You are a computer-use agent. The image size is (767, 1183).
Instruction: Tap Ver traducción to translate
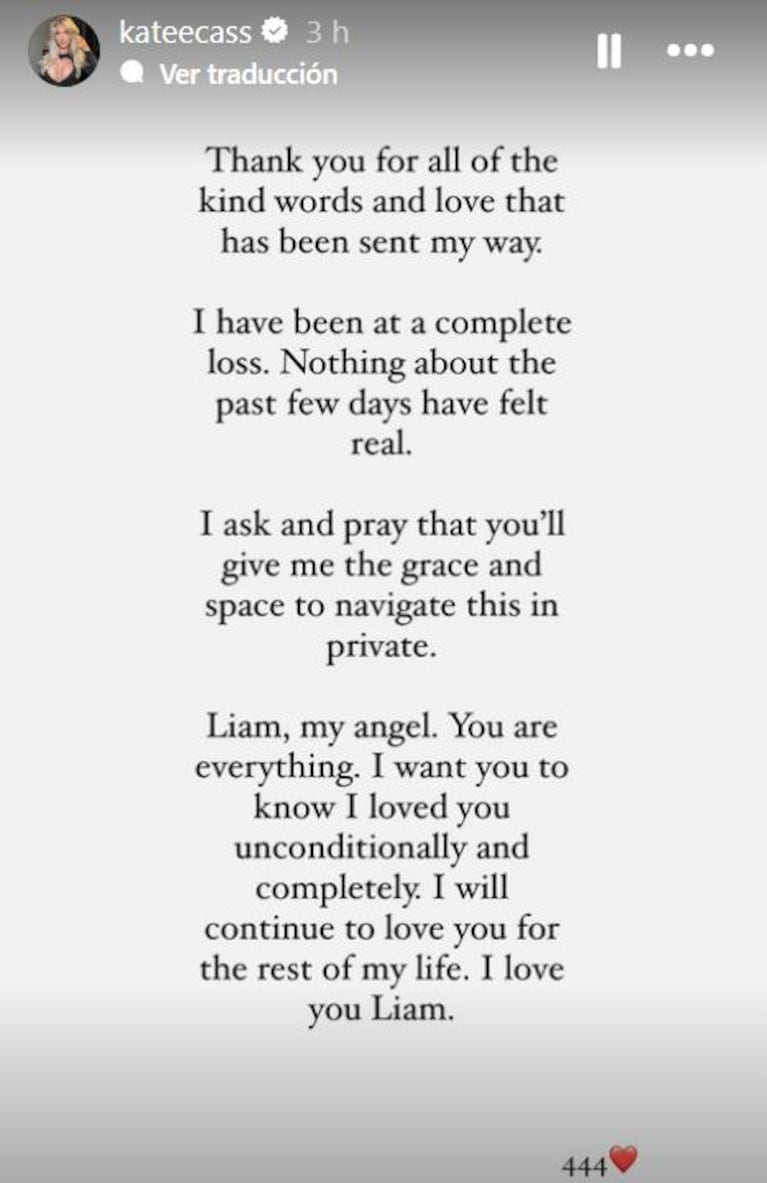pos(247,74)
